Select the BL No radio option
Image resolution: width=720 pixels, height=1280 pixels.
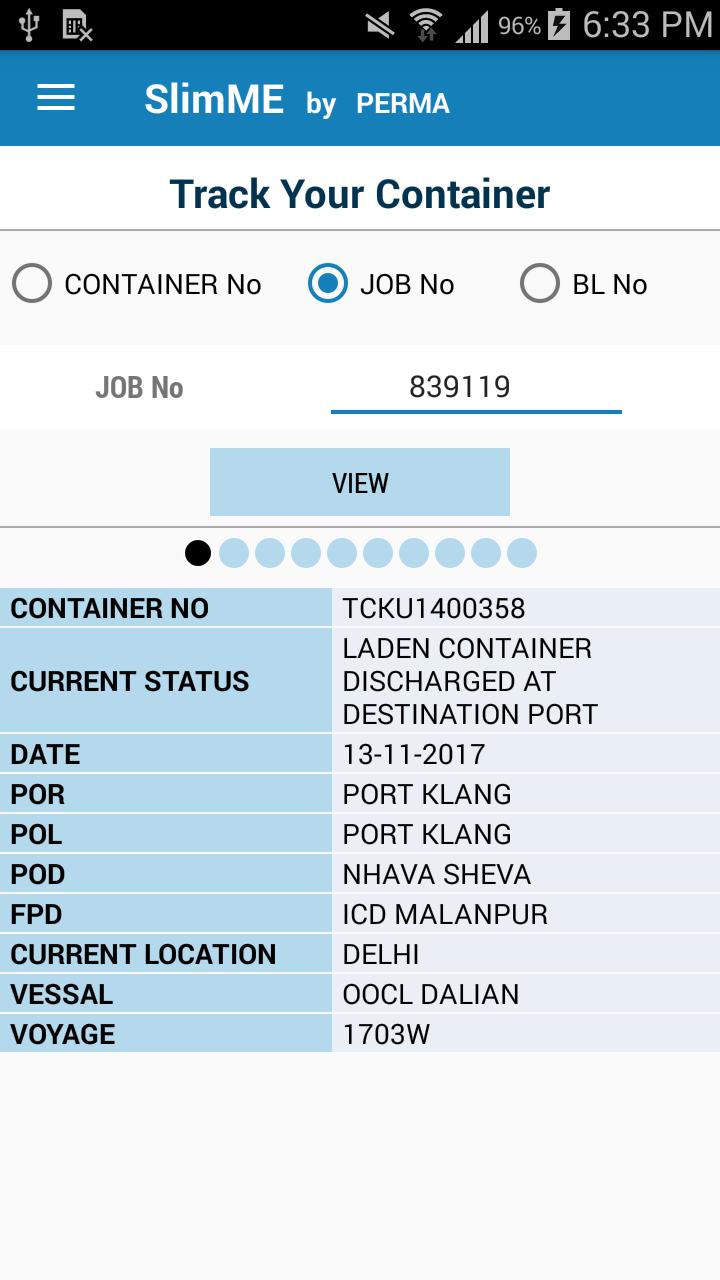click(540, 284)
